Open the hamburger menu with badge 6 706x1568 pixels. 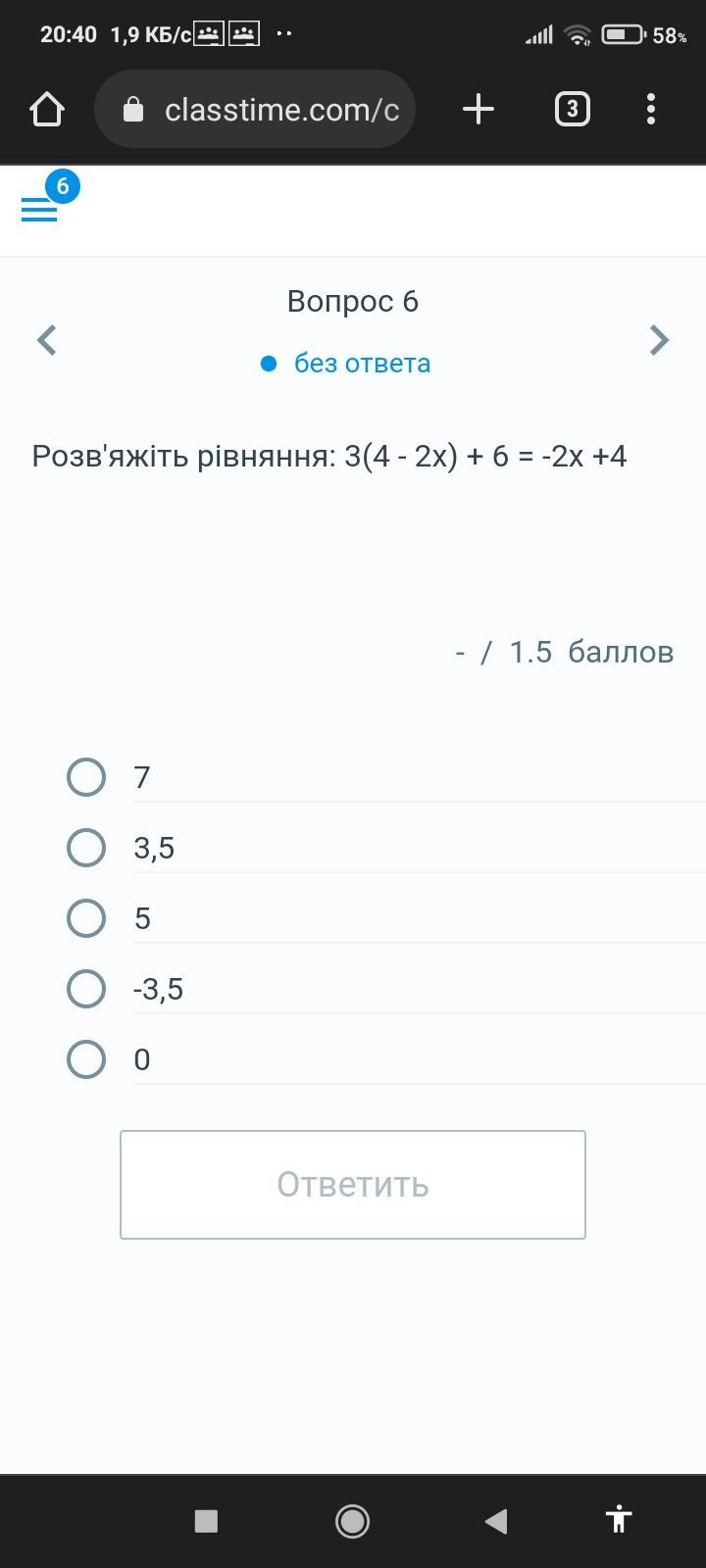click(x=39, y=209)
